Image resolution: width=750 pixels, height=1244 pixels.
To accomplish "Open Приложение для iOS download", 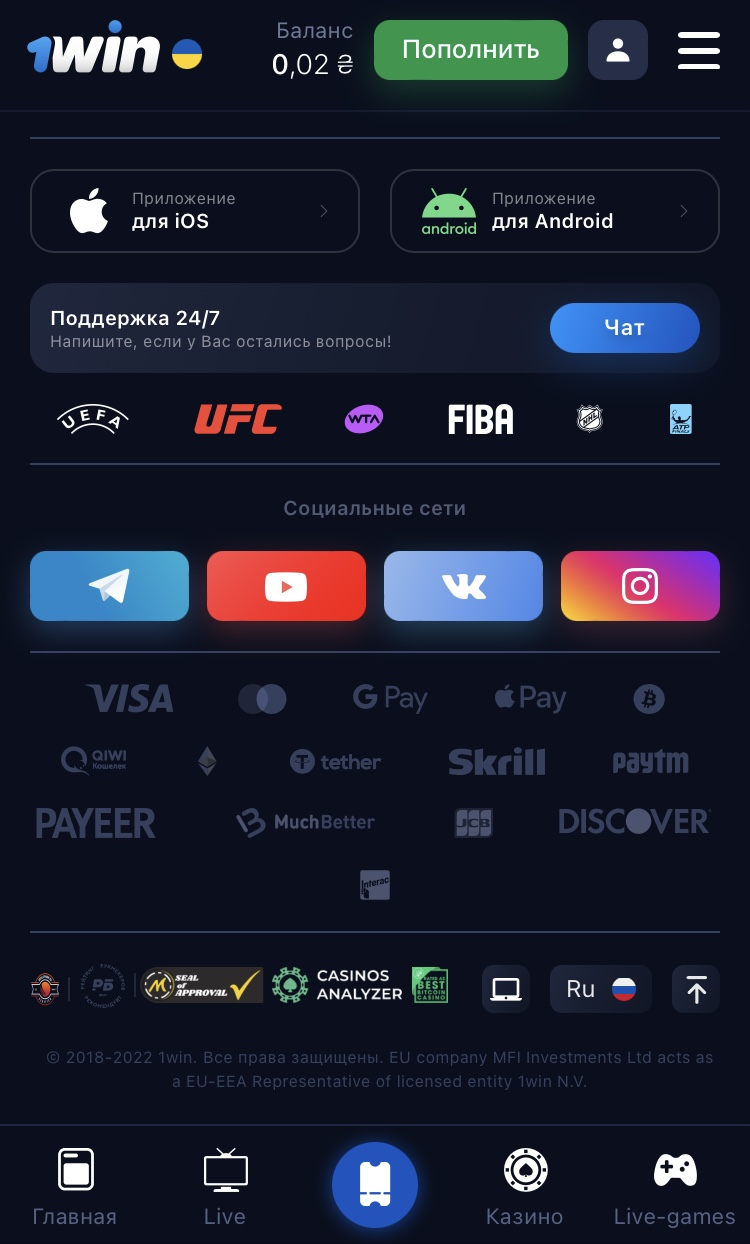I will (x=195, y=211).
